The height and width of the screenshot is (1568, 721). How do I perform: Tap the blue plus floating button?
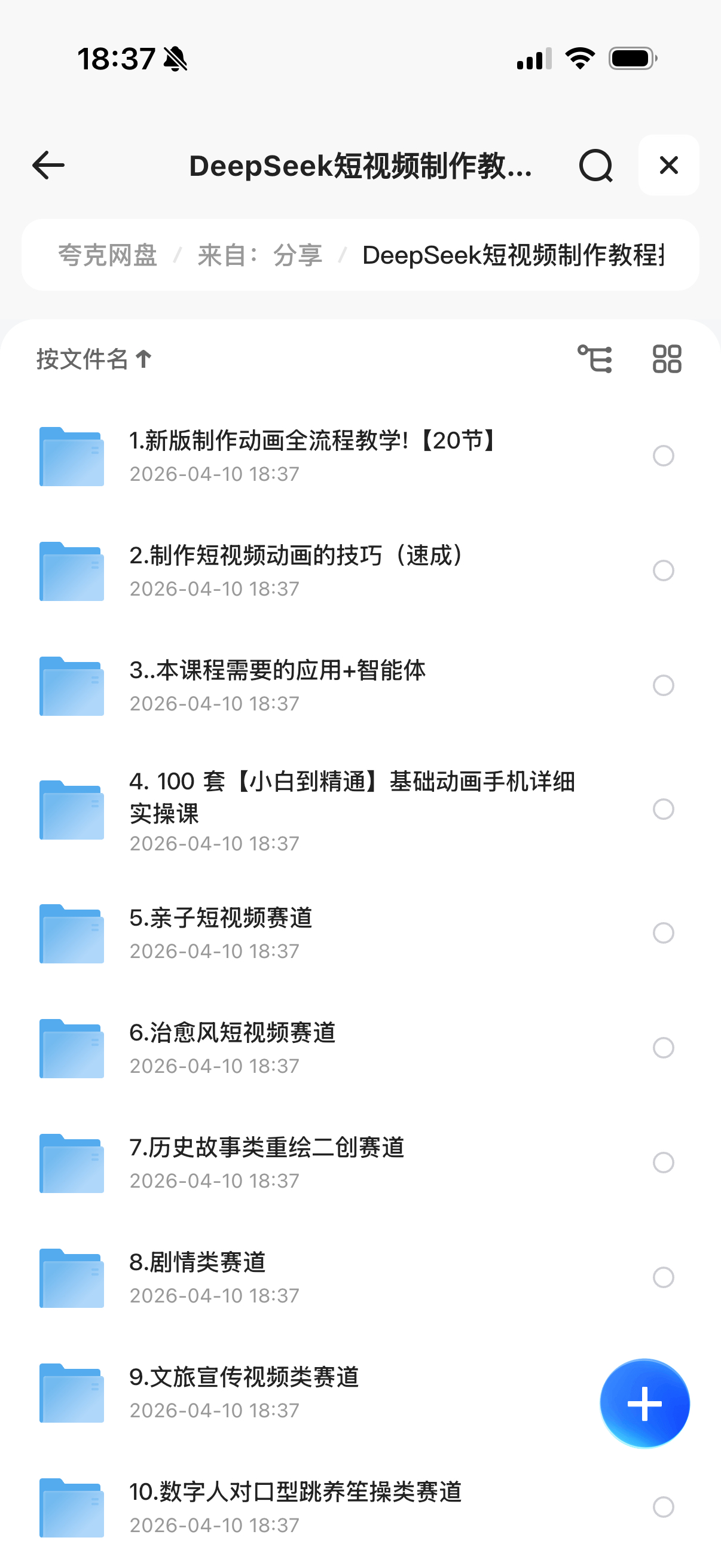tap(644, 1404)
